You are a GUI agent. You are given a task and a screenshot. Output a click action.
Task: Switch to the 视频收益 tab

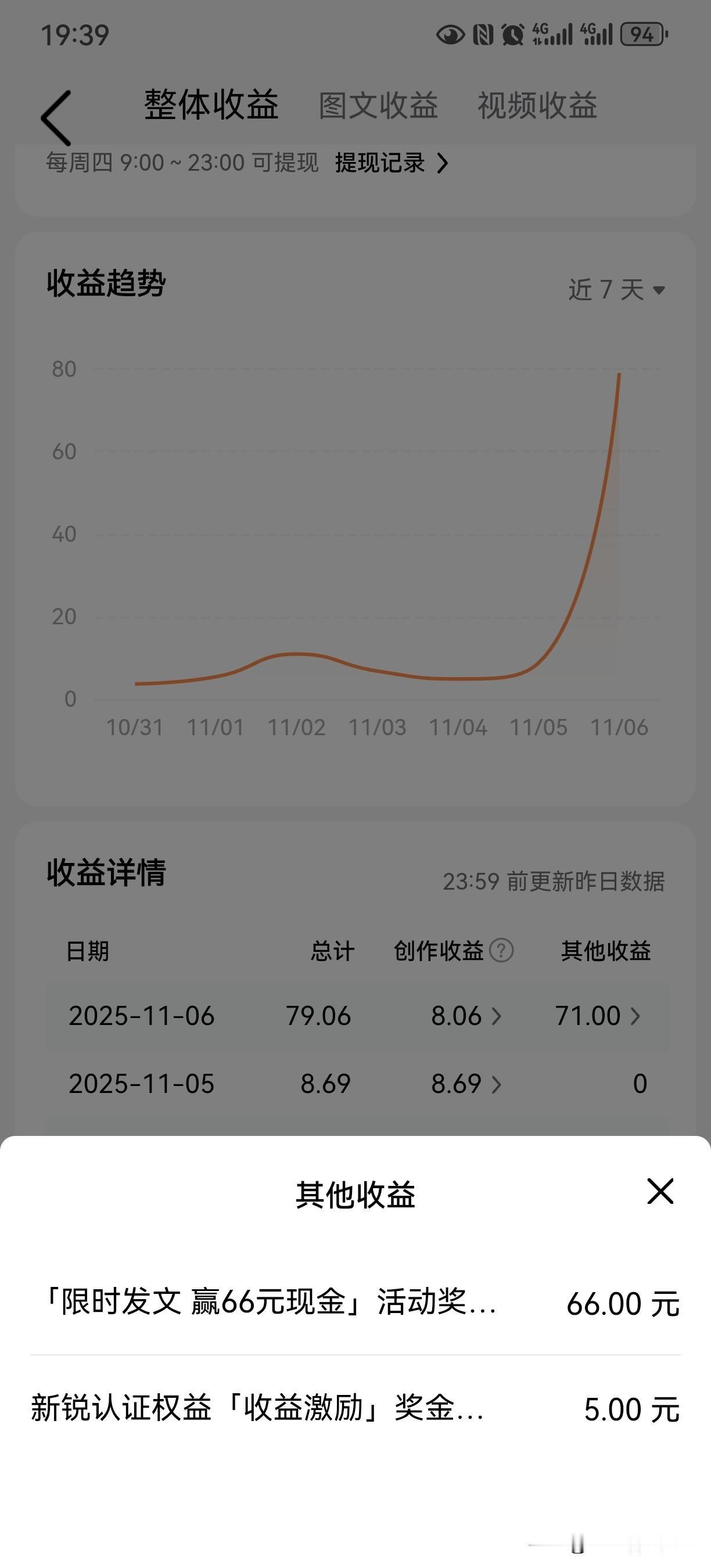pos(537,105)
